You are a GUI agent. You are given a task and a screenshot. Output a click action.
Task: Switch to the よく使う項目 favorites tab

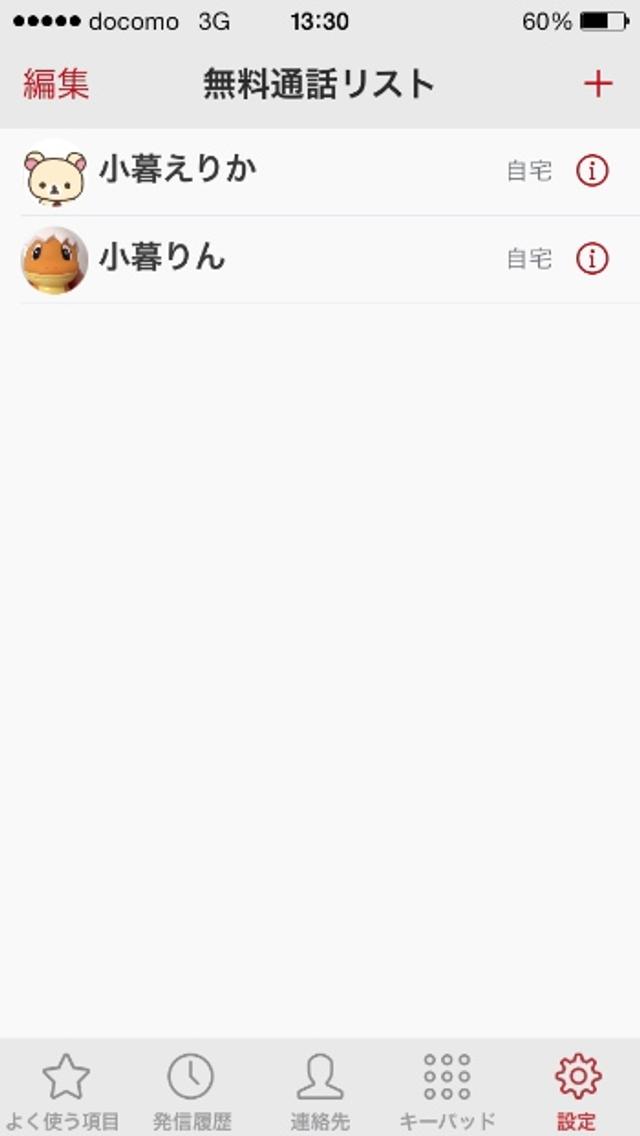tap(66, 1090)
